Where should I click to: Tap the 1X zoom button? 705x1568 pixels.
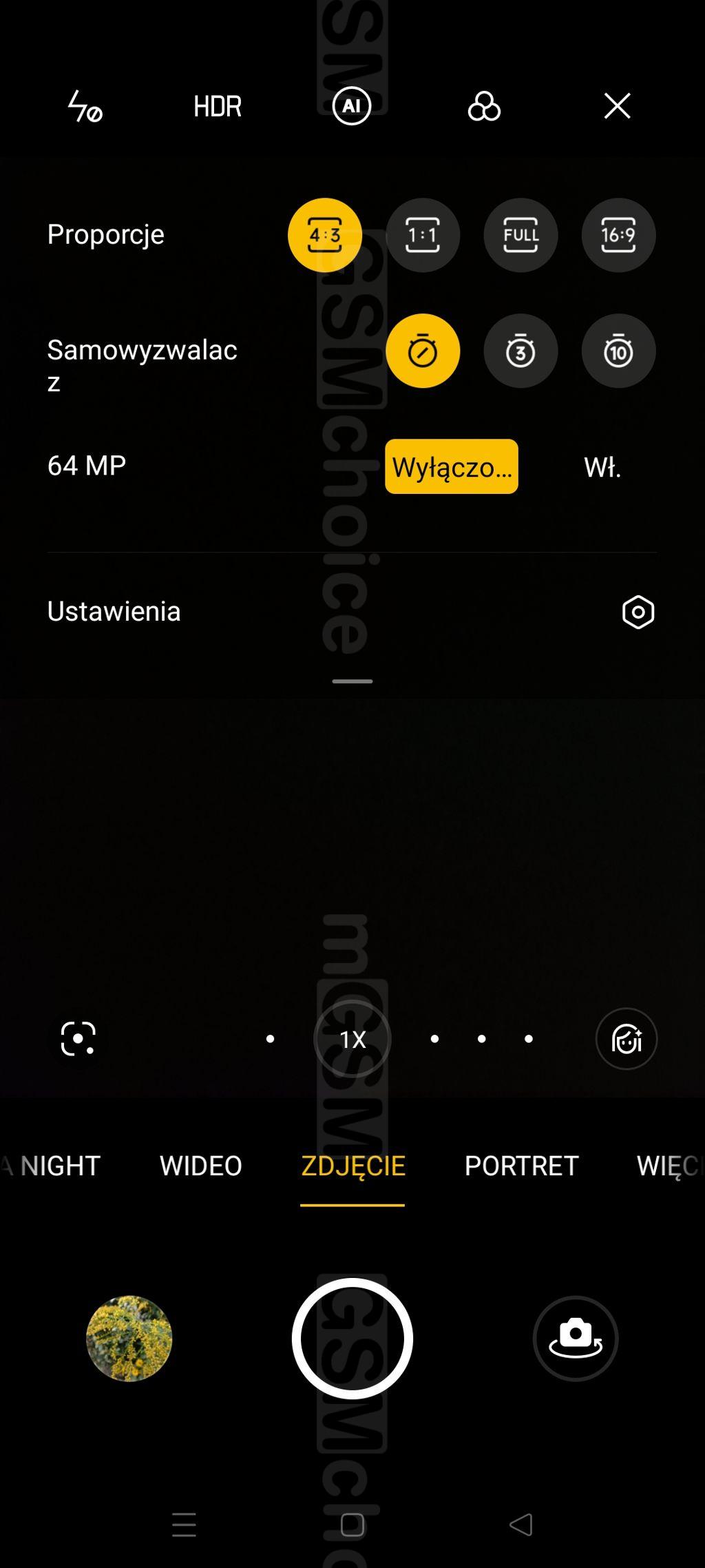click(x=352, y=1039)
